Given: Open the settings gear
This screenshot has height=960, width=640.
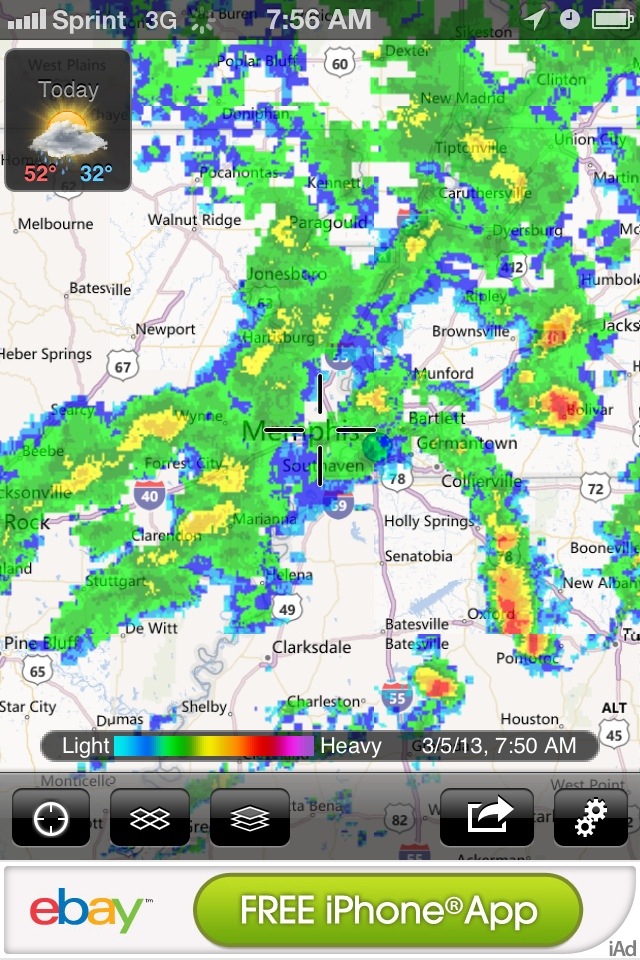Looking at the screenshot, I should tap(589, 818).
